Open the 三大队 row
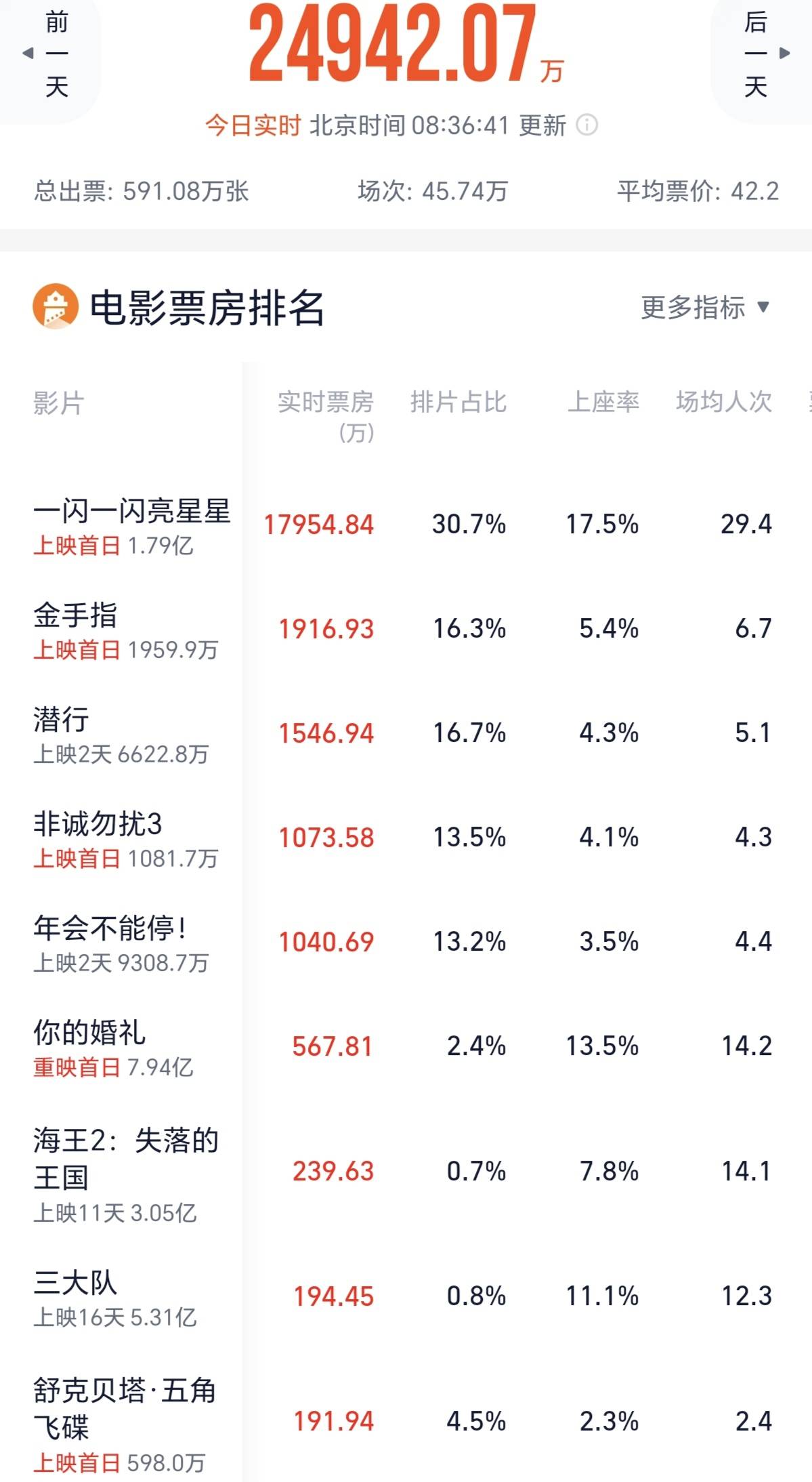This screenshot has width=812, height=1482. point(406,1297)
